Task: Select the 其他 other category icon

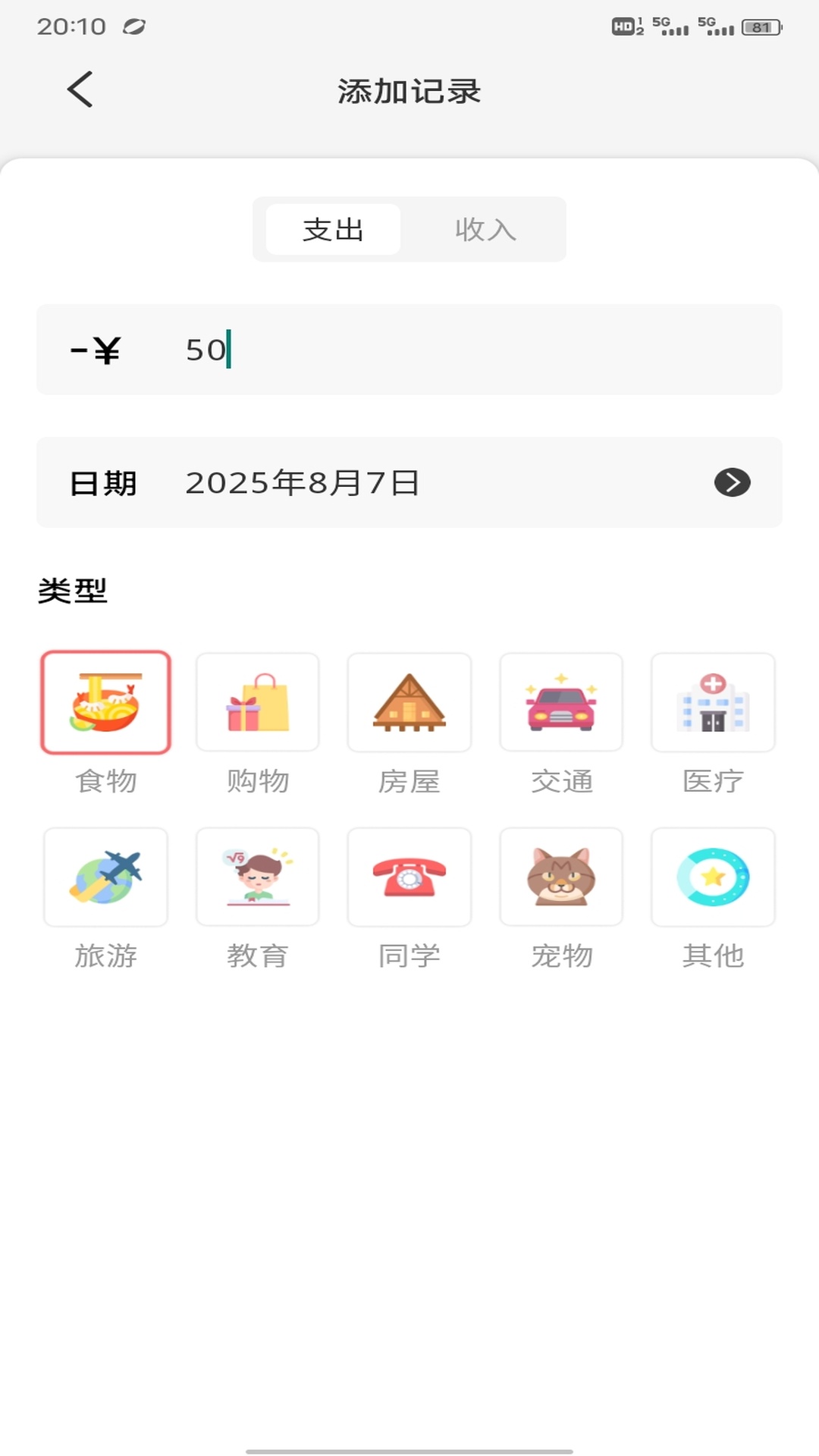Action: click(x=713, y=877)
